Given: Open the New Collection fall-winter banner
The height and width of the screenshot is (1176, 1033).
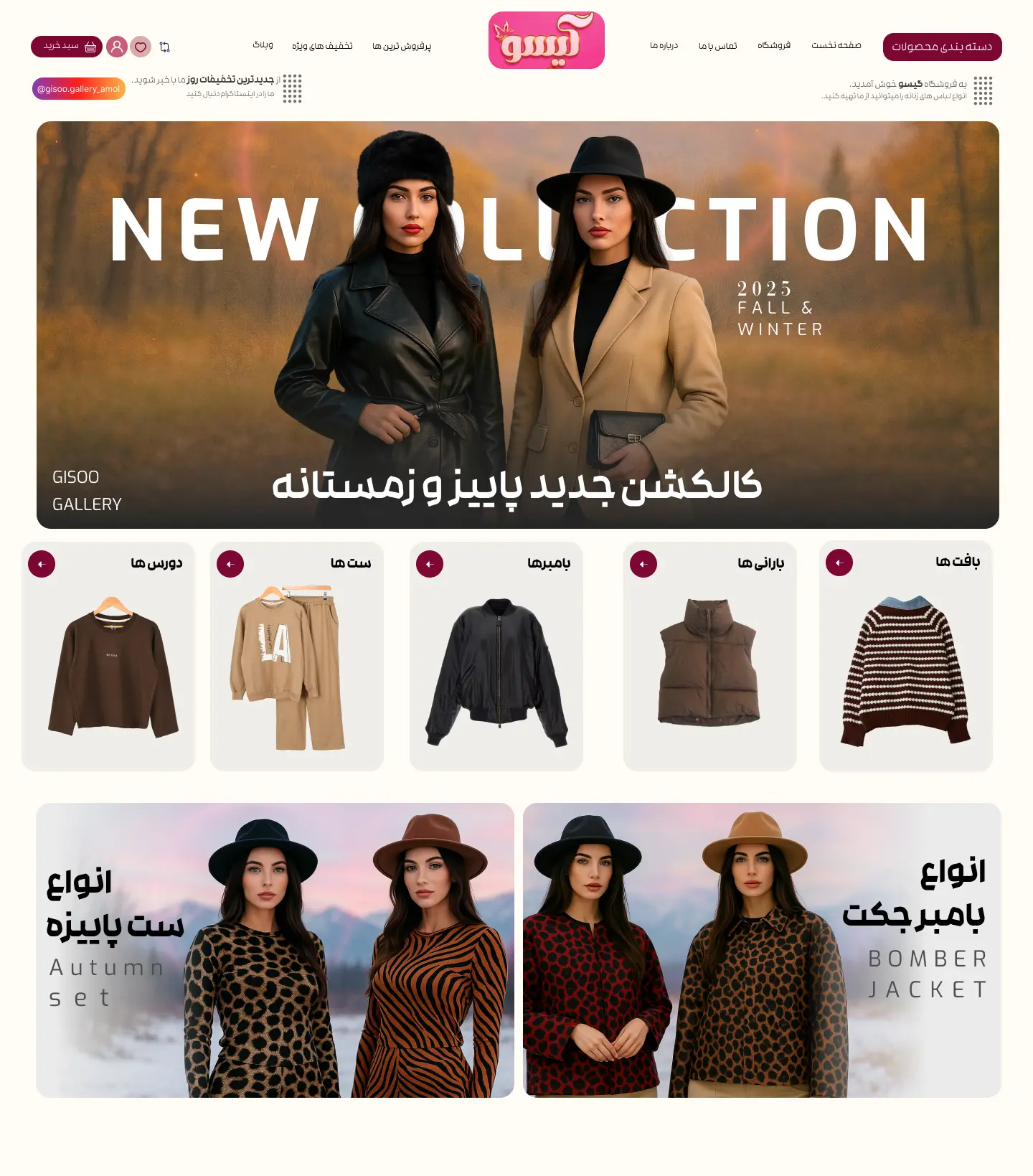Looking at the screenshot, I should pos(517,324).
